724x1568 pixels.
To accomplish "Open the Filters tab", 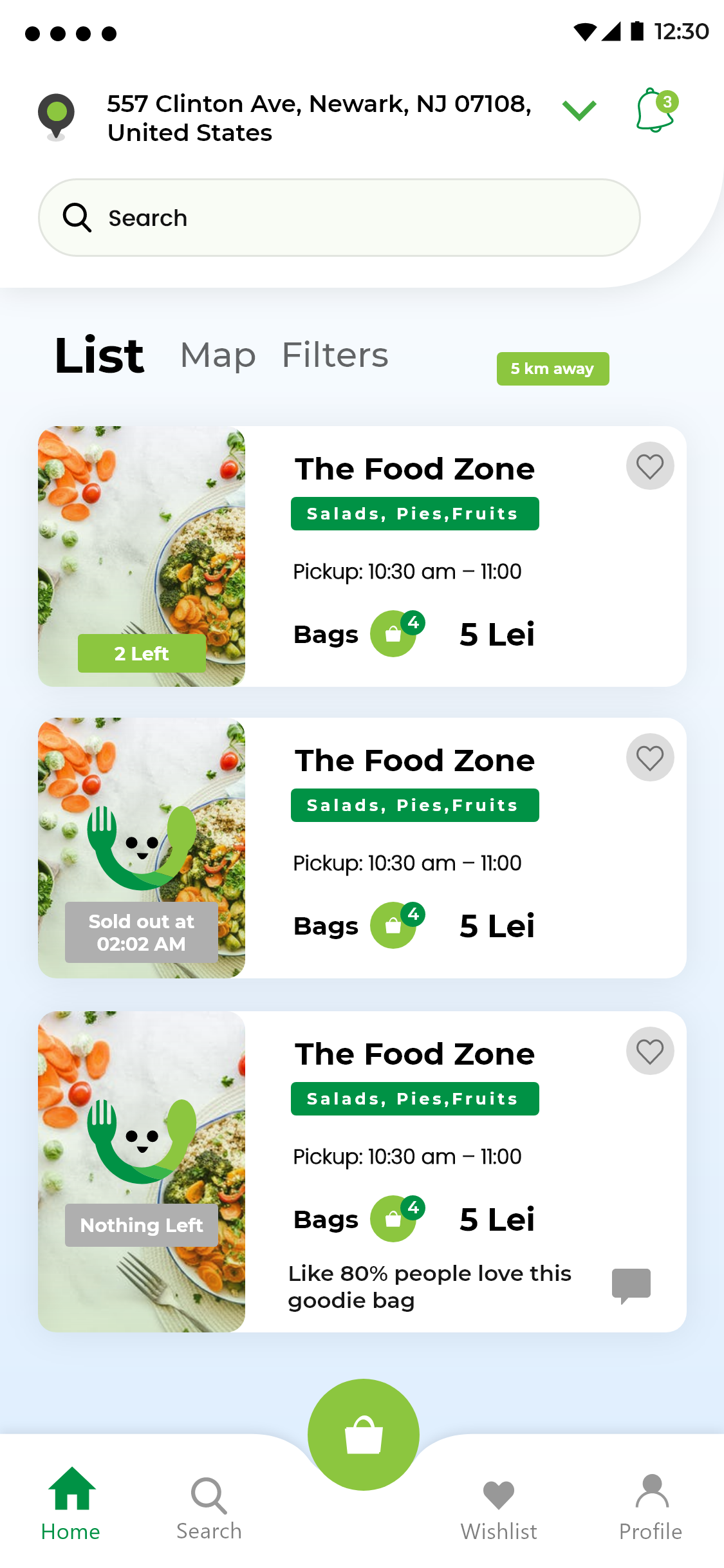I will click(x=335, y=355).
